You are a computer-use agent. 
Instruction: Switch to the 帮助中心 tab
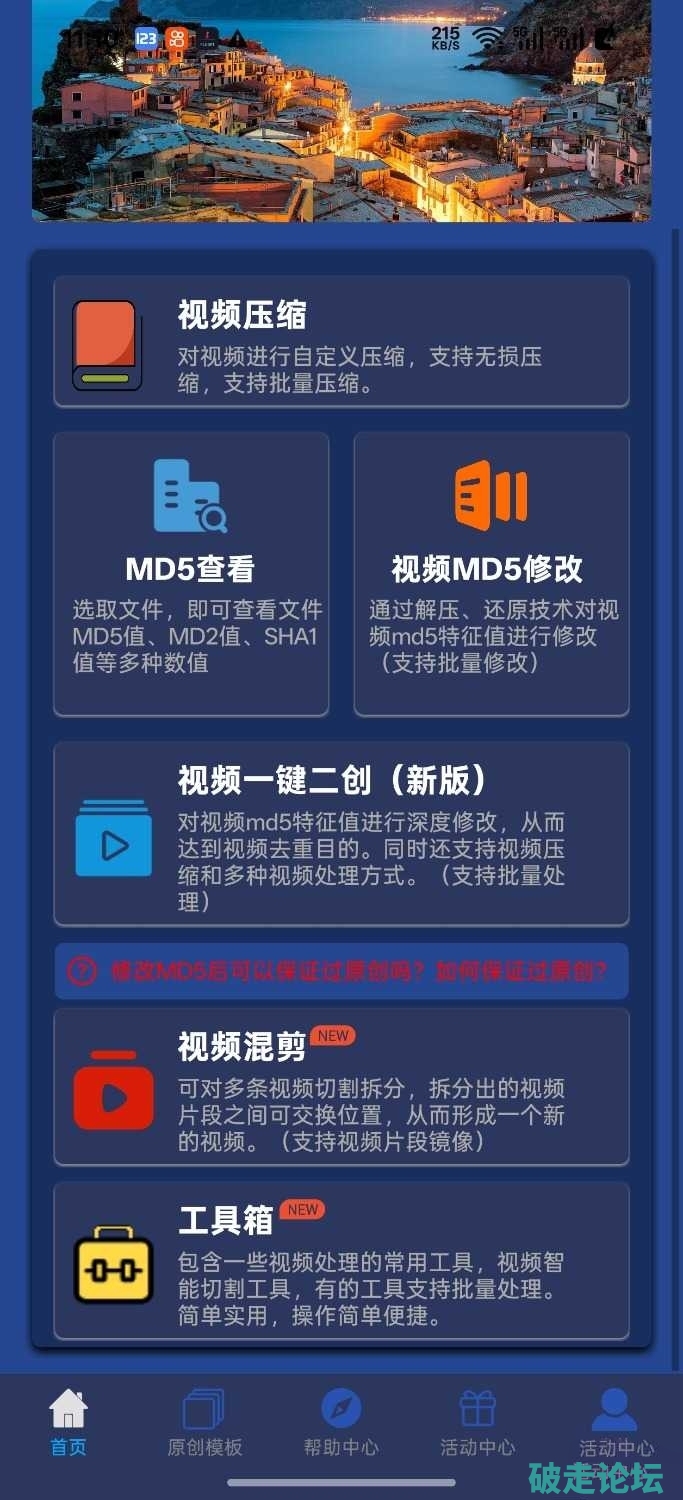341,1422
